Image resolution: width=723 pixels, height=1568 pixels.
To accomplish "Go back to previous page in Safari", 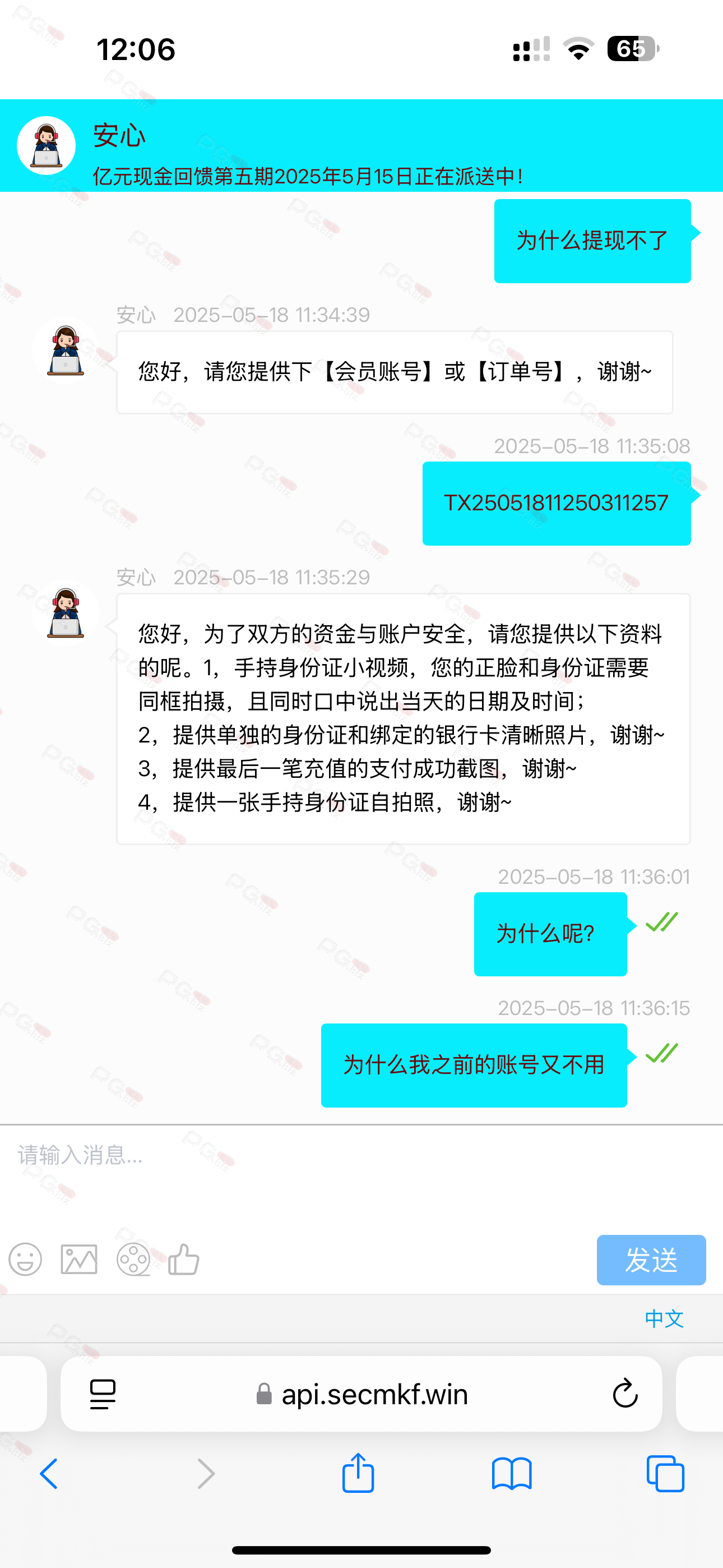I will tap(49, 1474).
